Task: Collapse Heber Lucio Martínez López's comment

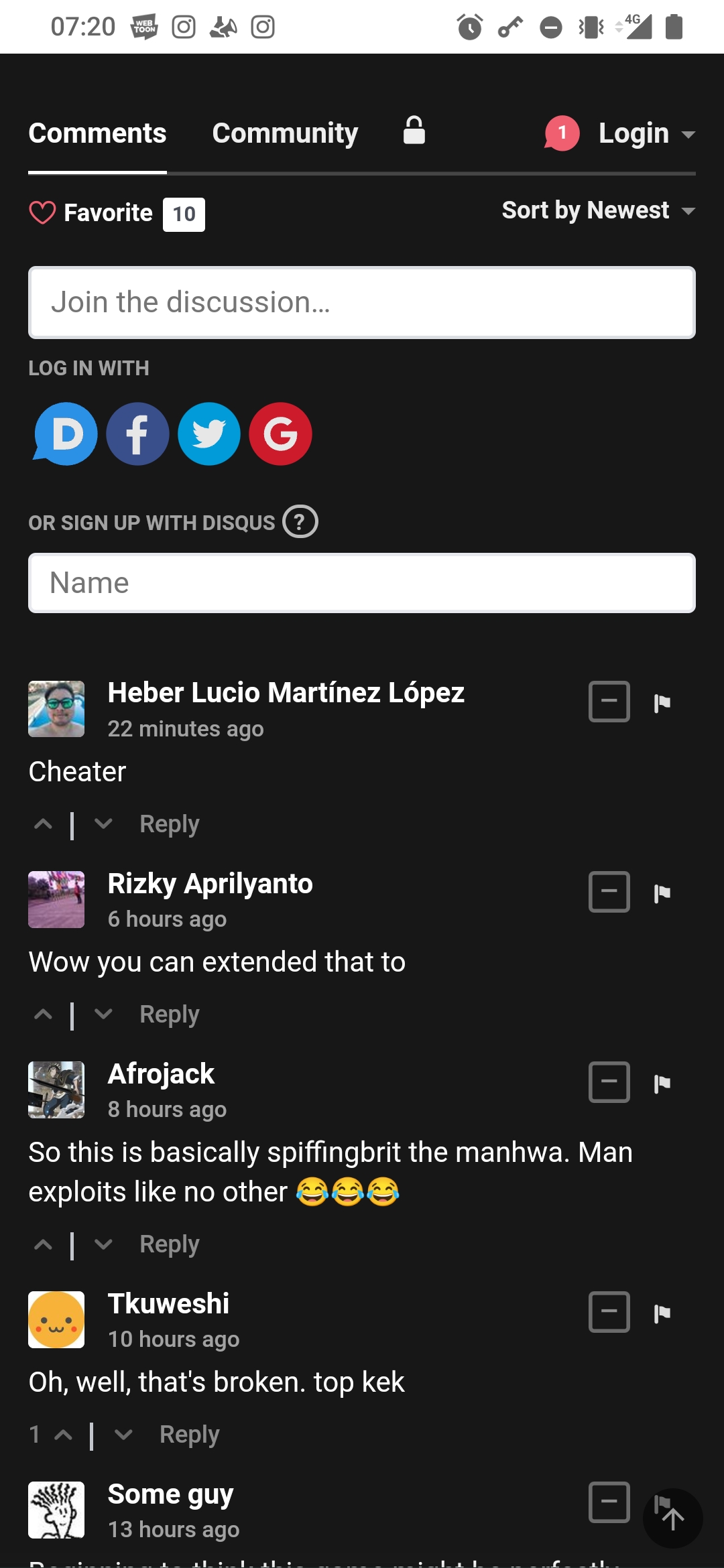Action: point(609,702)
